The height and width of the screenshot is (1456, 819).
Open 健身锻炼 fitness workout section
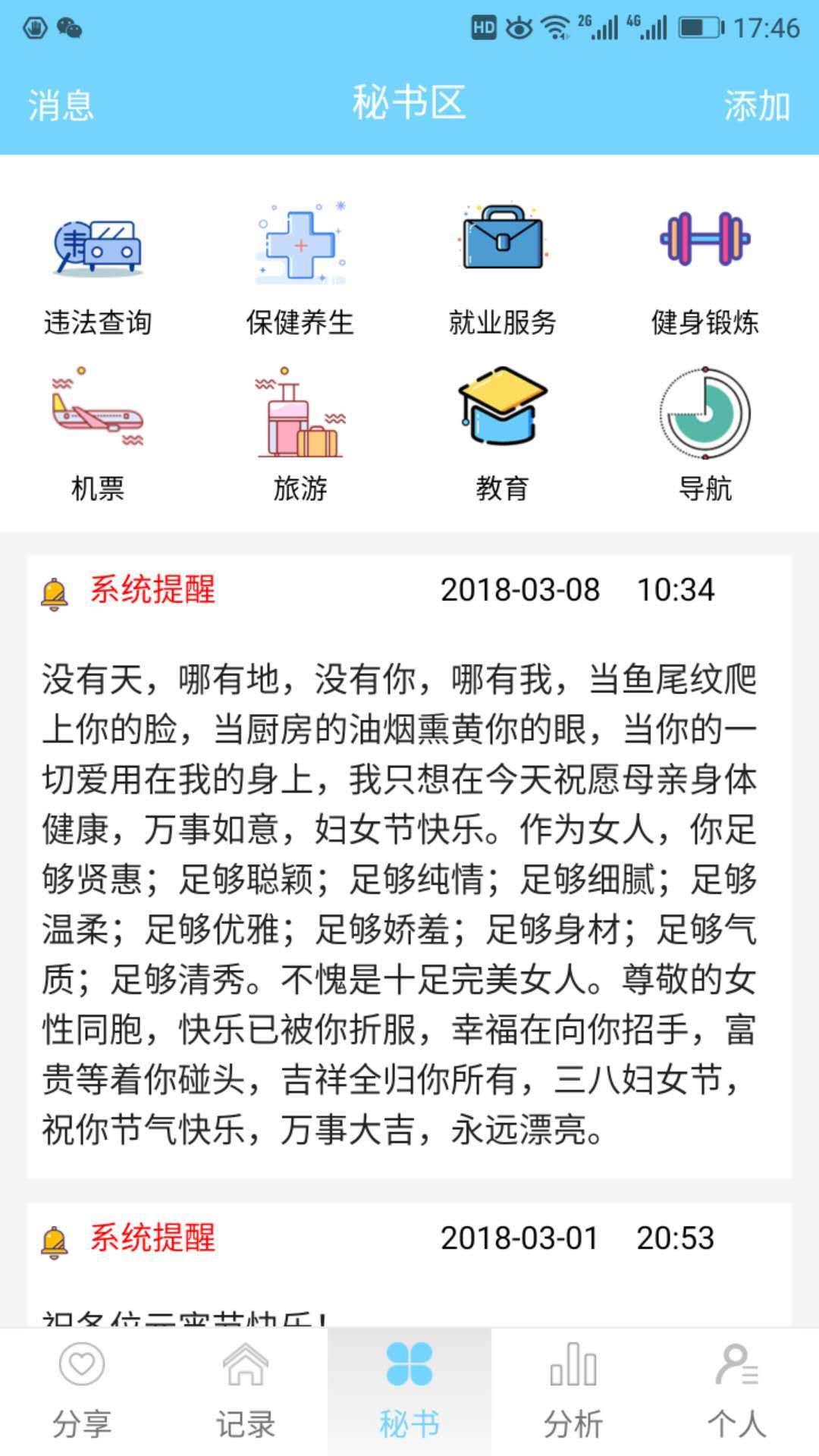(704, 269)
